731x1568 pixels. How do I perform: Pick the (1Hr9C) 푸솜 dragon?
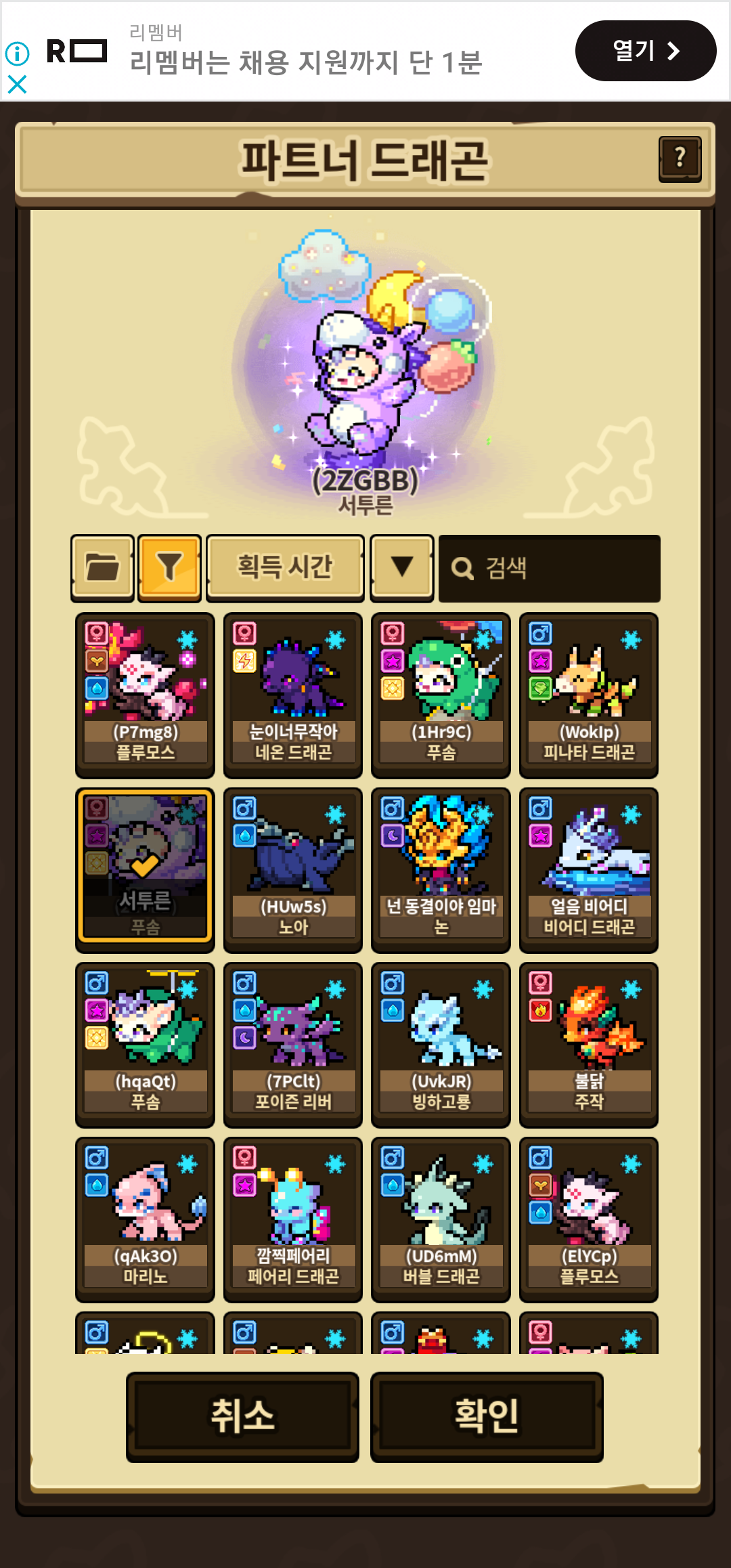(x=441, y=695)
